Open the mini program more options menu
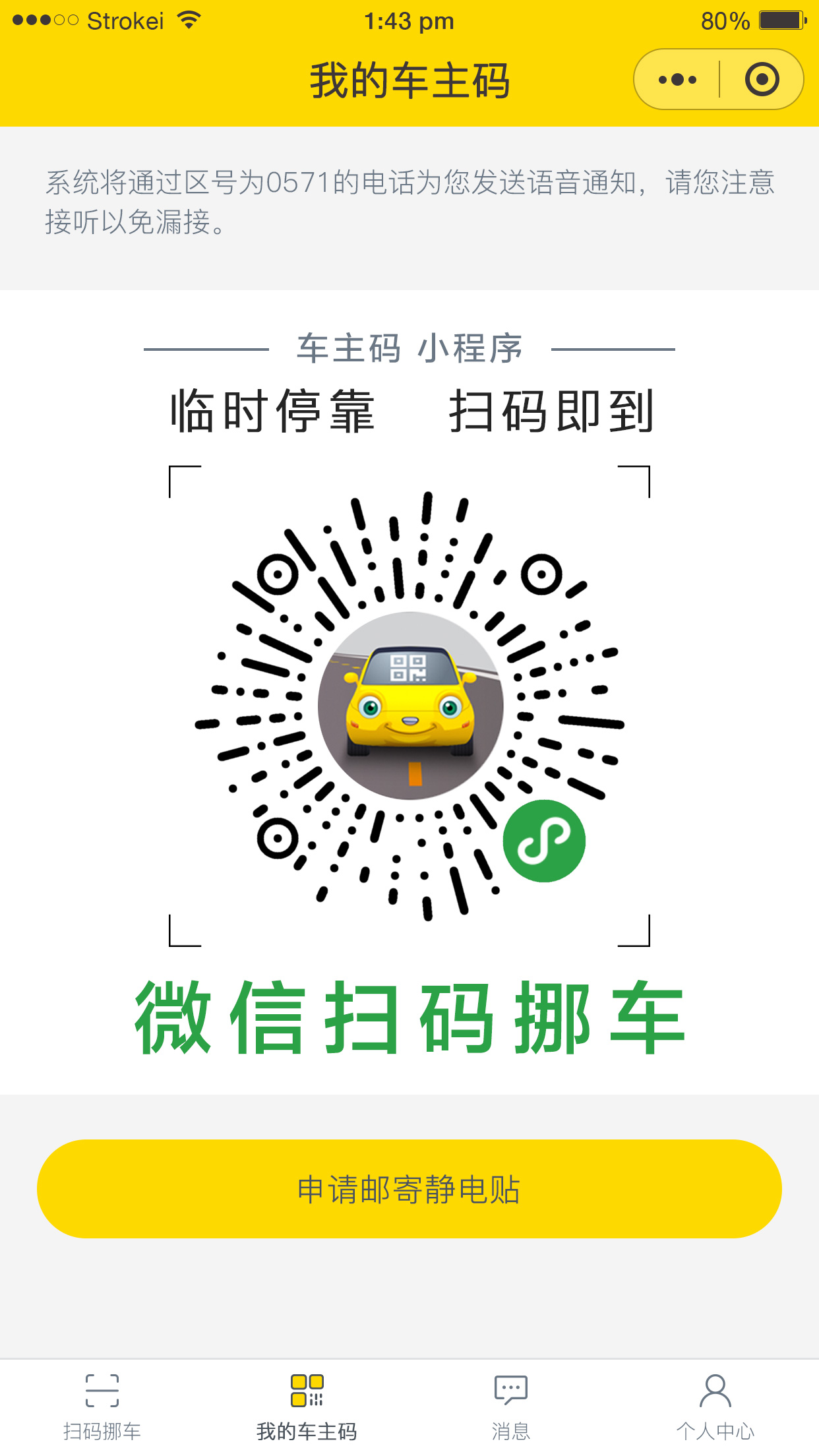This screenshot has height=1456, width=819. click(x=677, y=80)
